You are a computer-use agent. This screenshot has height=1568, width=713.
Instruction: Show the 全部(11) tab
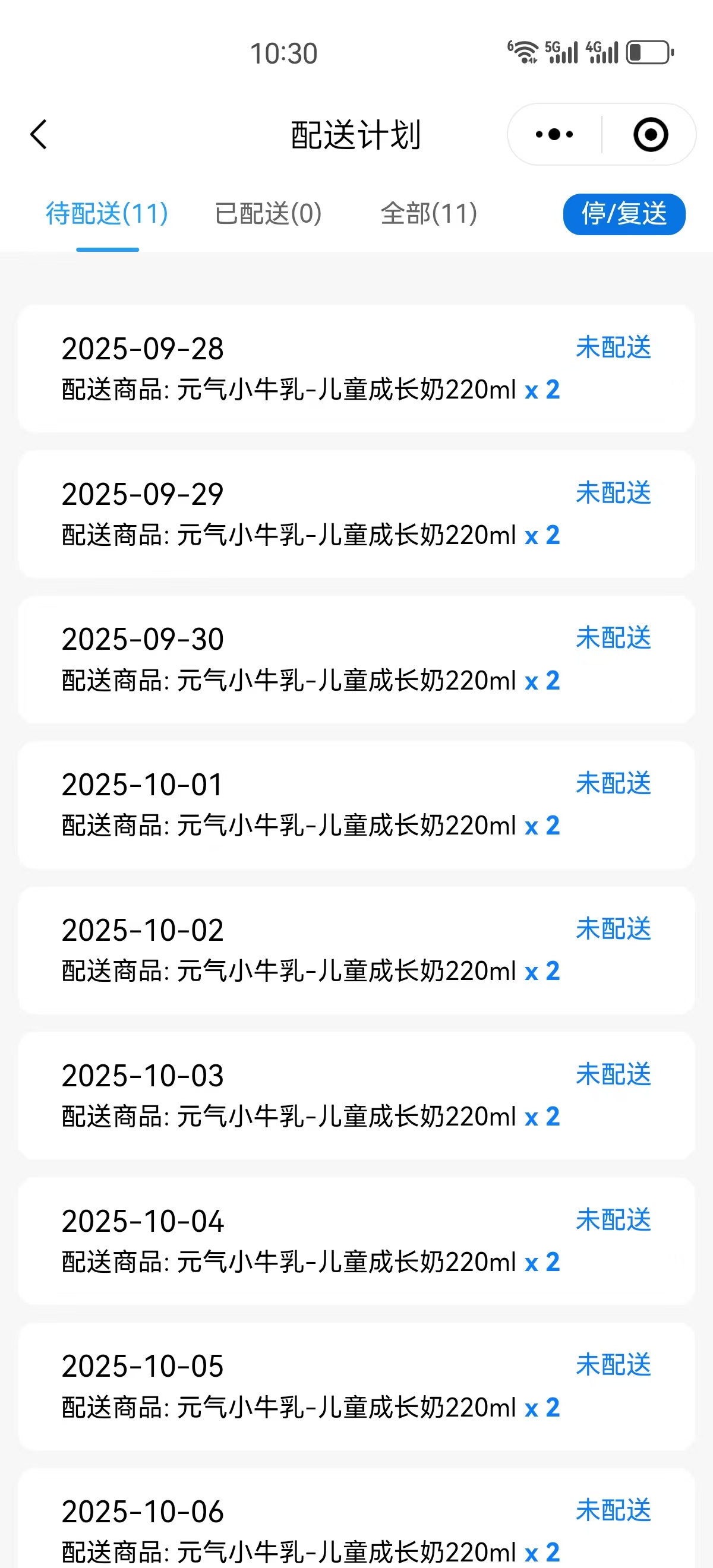428,214
